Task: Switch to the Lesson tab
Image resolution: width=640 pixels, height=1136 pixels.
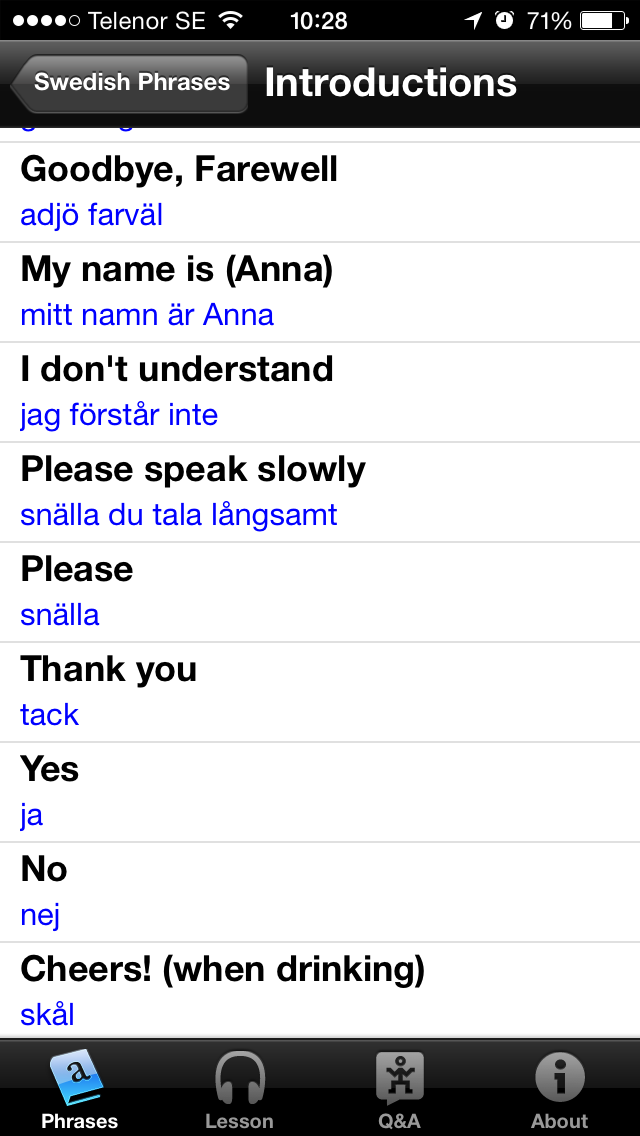Action: pos(239,1090)
